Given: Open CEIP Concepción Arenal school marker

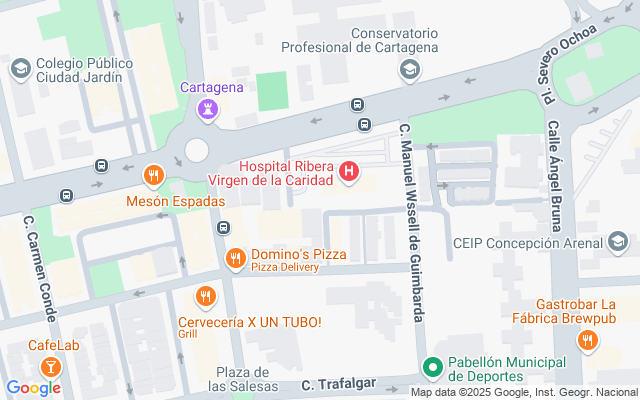Looking at the screenshot, I should pos(620,242).
